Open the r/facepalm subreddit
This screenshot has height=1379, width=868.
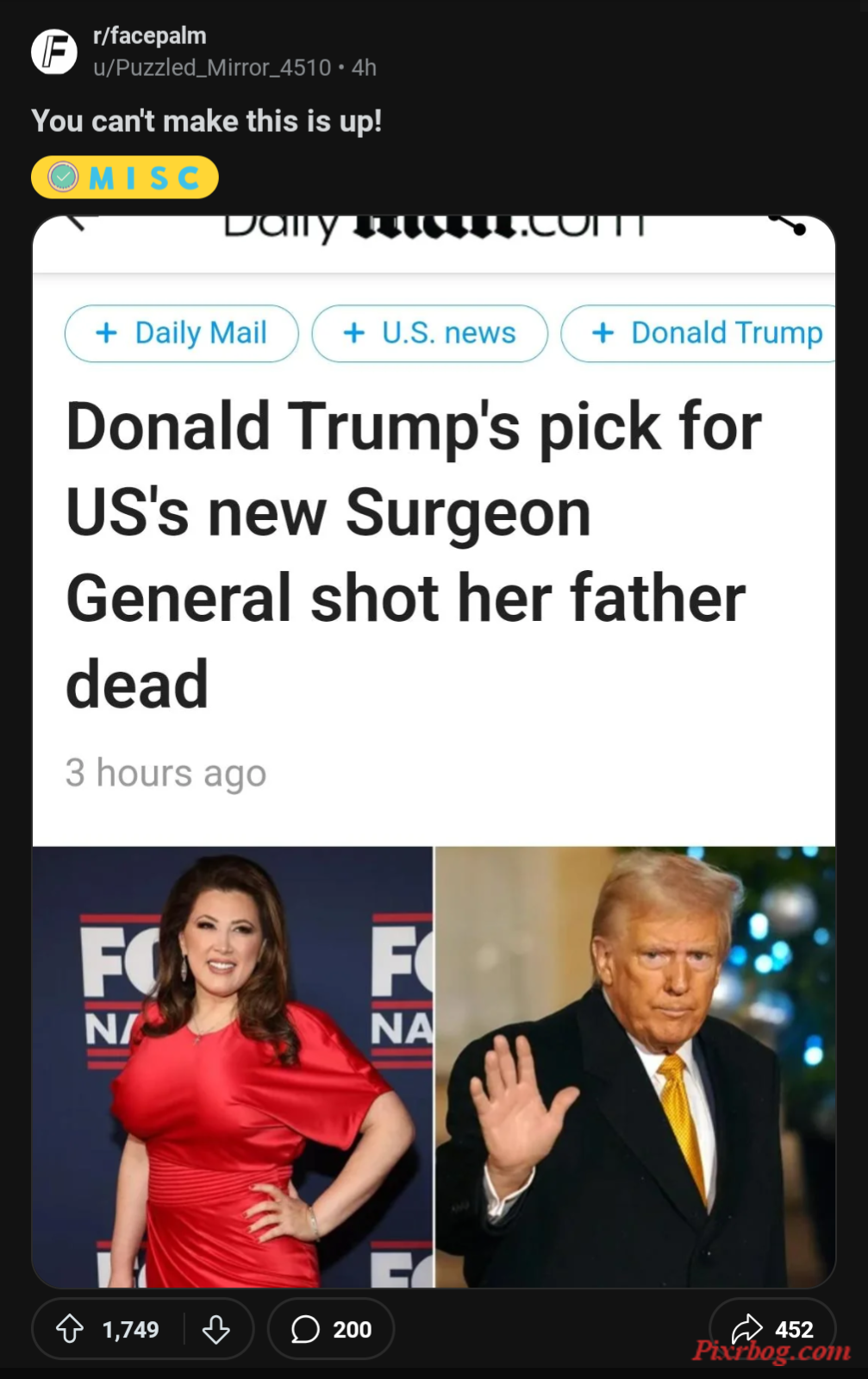pyautogui.click(x=149, y=36)
